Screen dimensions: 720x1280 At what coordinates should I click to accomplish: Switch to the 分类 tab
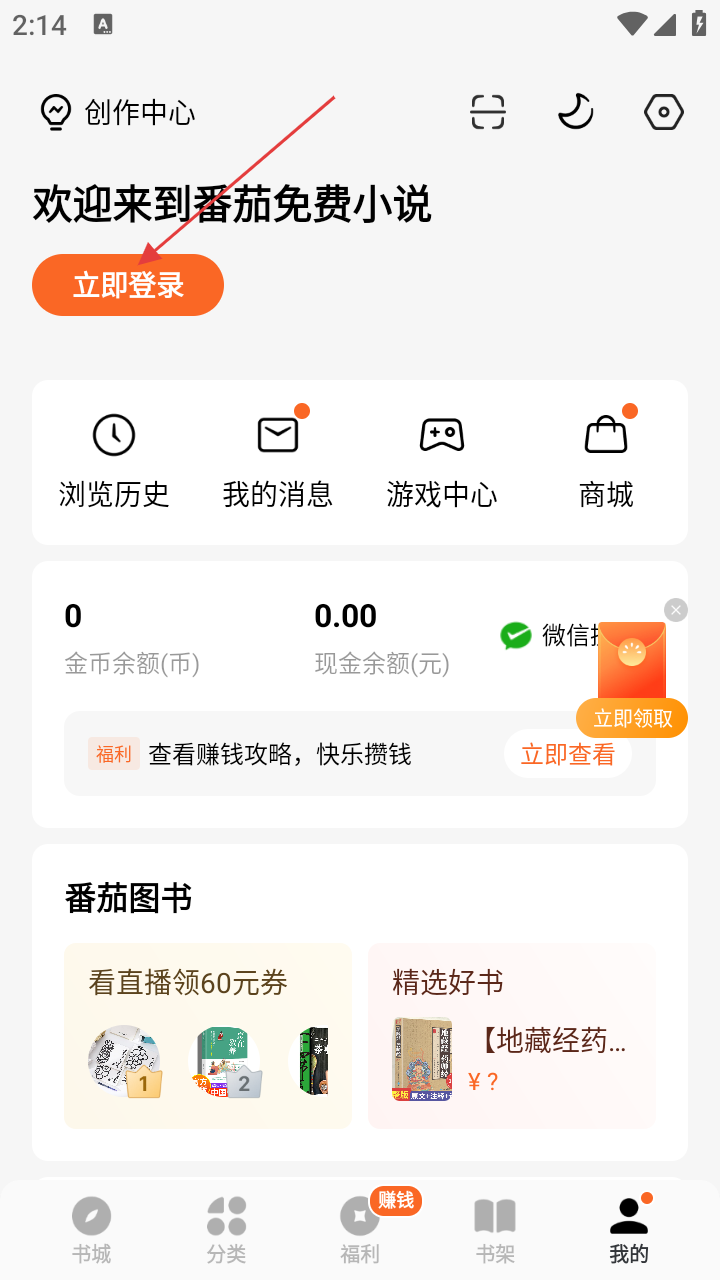pos(226,1230)
